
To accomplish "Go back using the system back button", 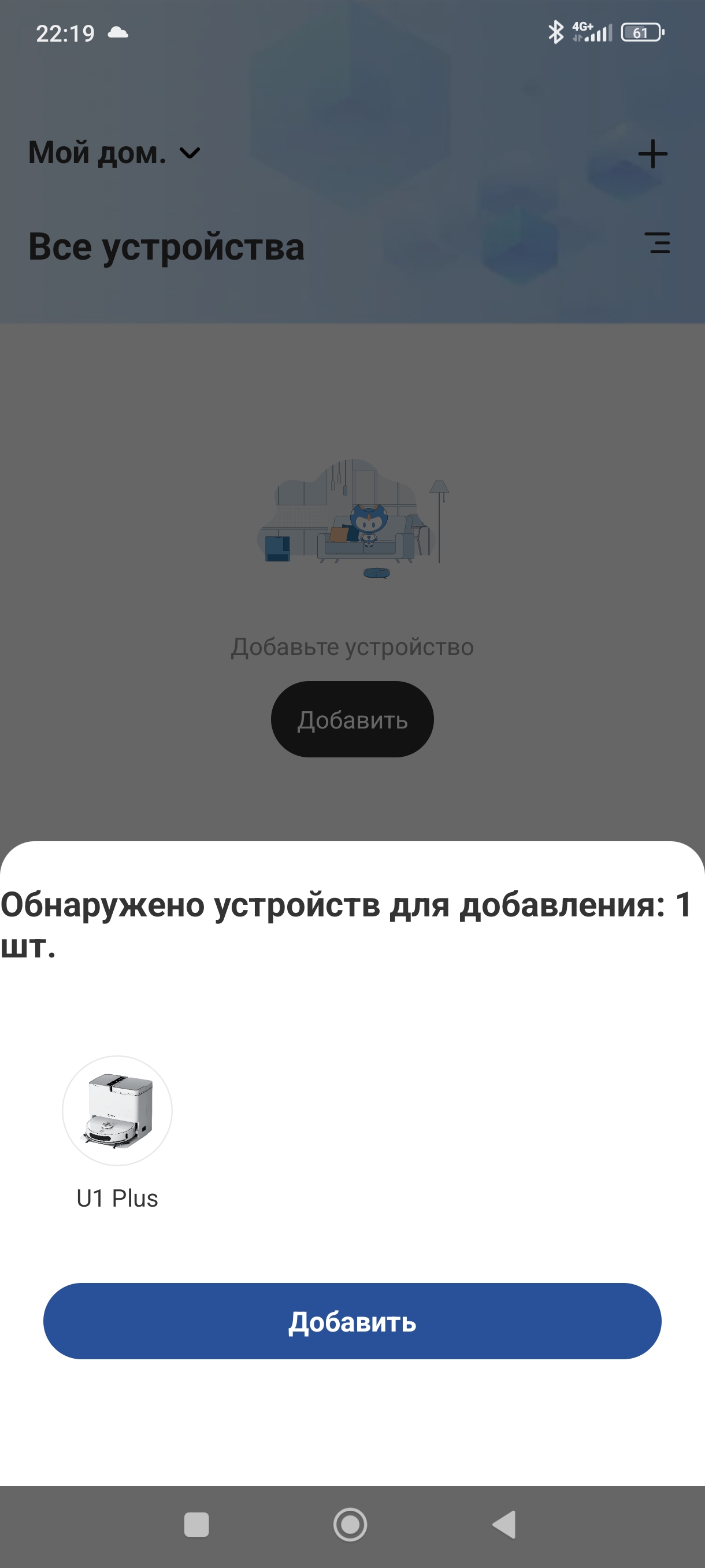I will tap(504, 1525).
